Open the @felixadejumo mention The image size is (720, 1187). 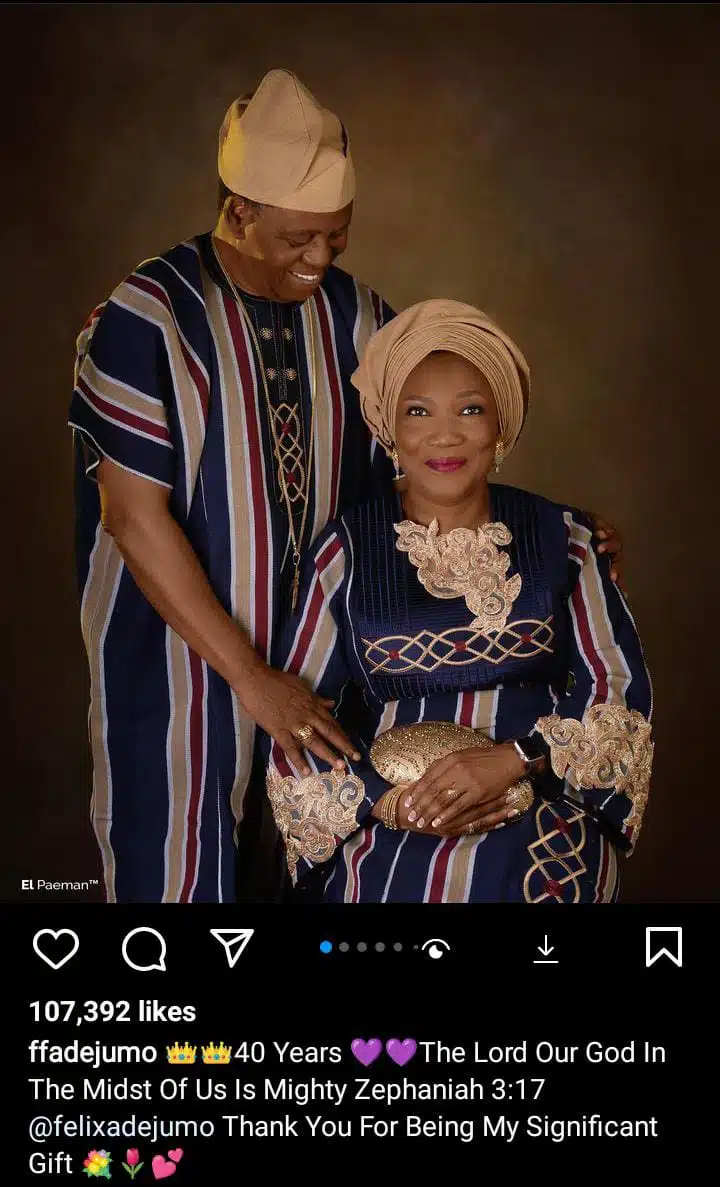[x=121, y=1127]
